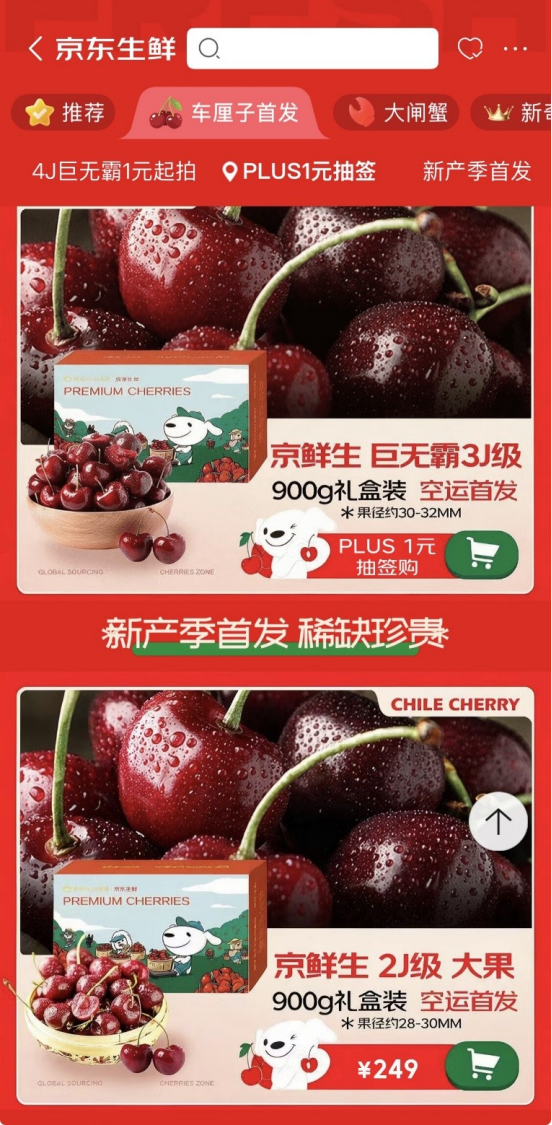The height and width of the screenshot is (1125, 552).
Task: Switch to the 推荐 tab
Action: click(63, 113)
